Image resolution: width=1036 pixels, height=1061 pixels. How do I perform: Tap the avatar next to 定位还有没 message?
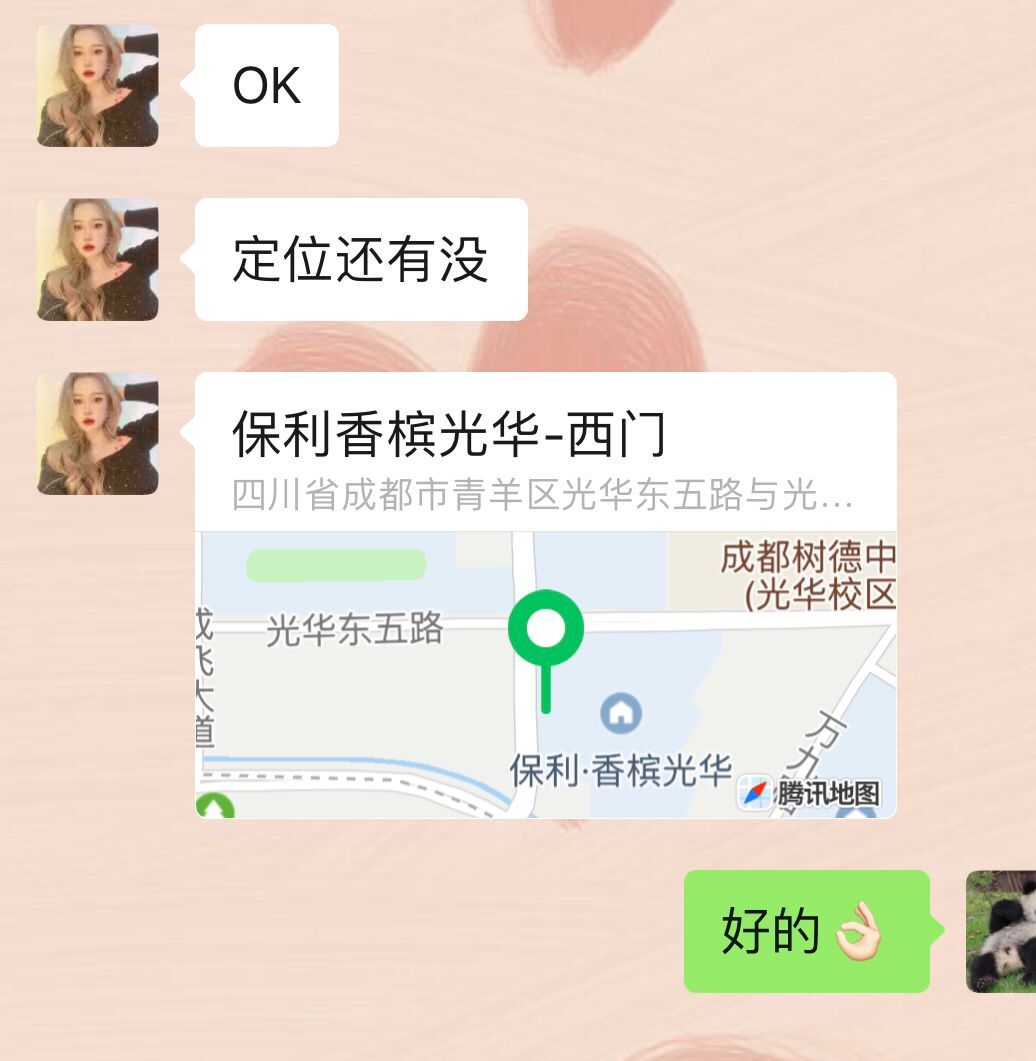[97, 260]
